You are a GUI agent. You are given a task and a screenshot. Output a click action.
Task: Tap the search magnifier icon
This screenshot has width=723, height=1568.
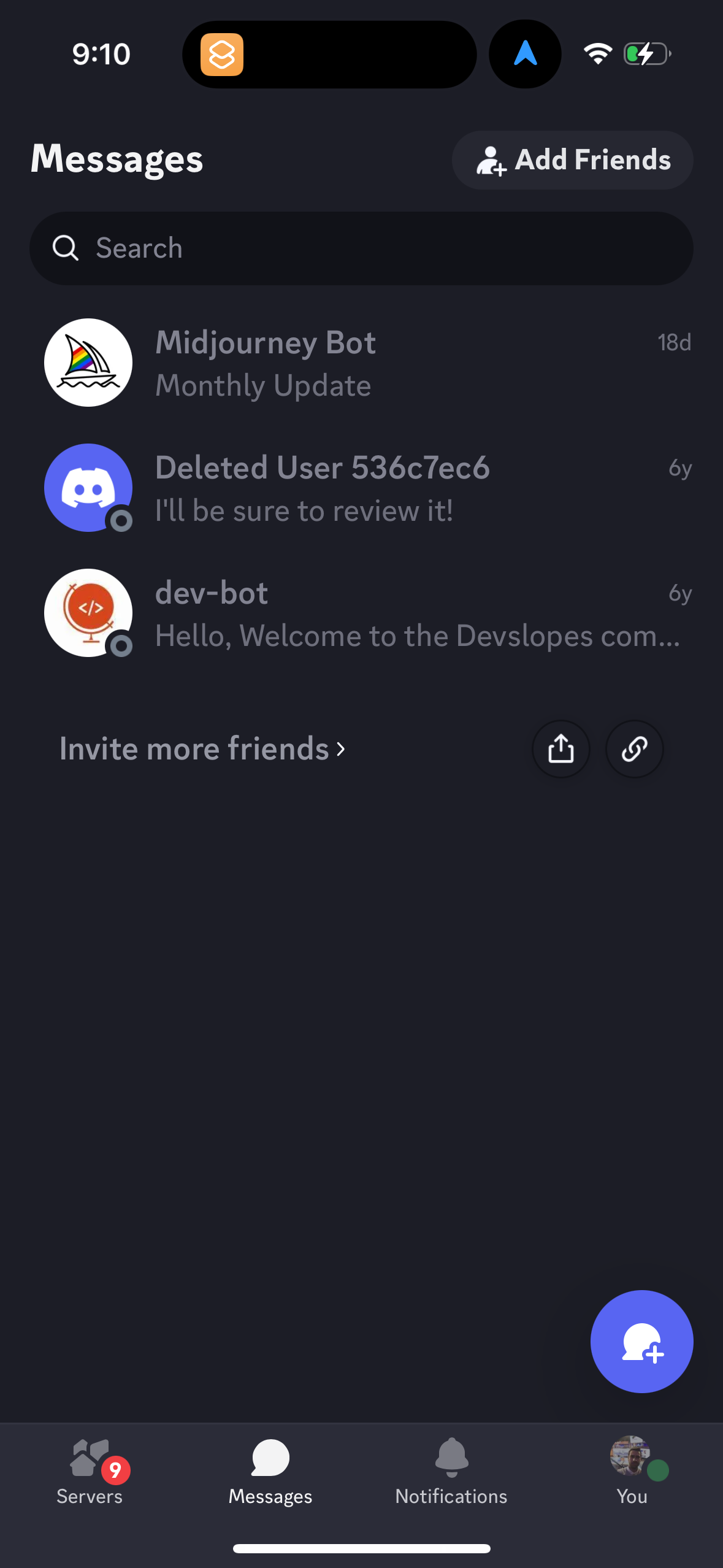pos(66,248)
